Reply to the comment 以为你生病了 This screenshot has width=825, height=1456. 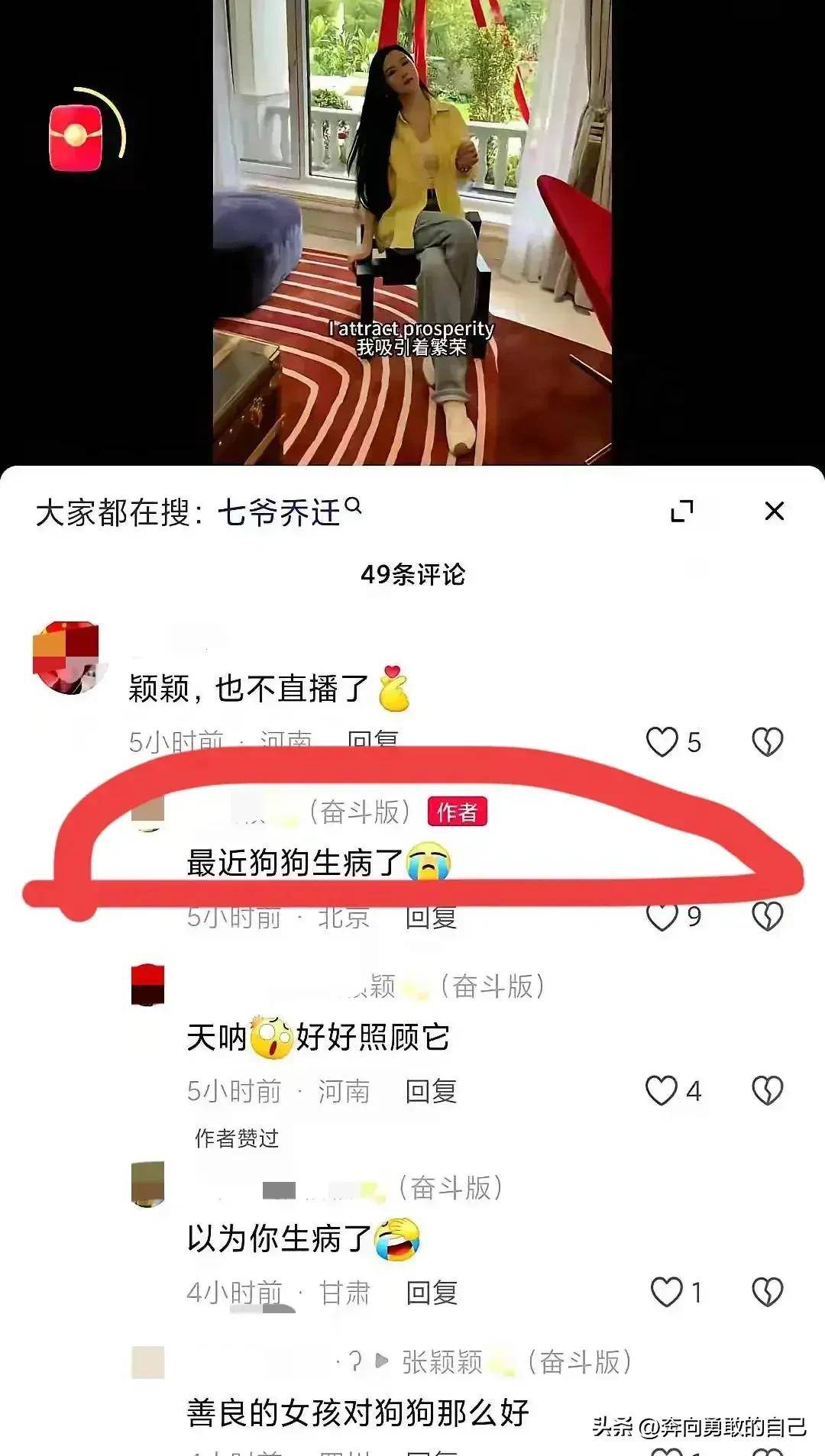point(432,1293)
